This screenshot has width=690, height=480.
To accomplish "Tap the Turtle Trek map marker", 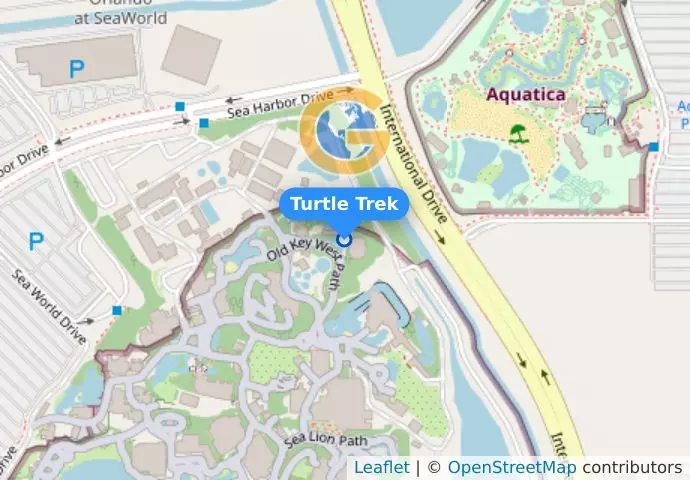I will click(x=345, y=239).
